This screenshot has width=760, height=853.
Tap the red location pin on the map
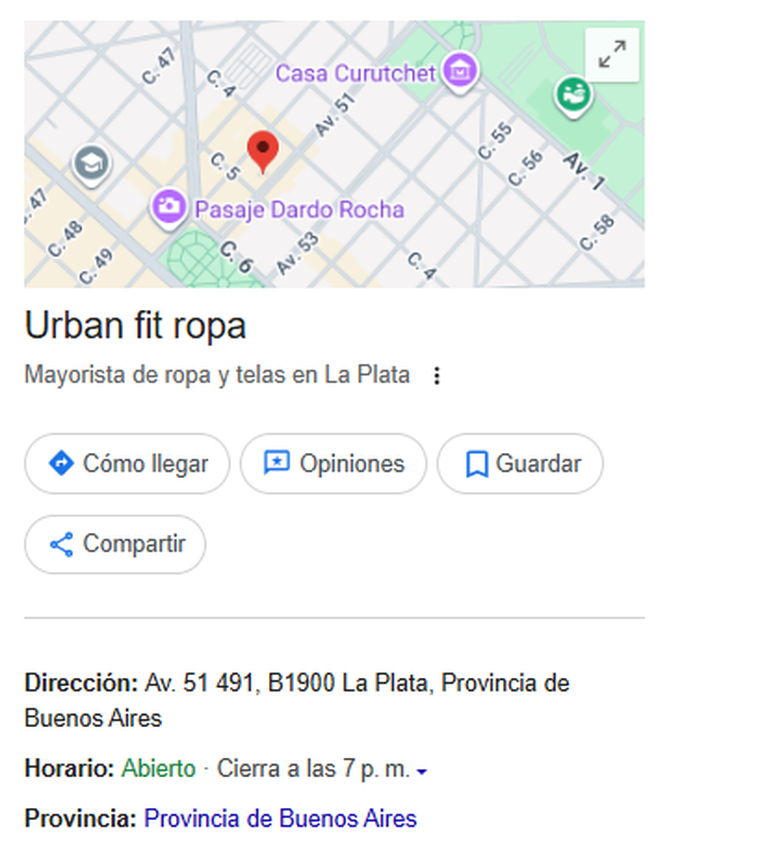(262, 152)
